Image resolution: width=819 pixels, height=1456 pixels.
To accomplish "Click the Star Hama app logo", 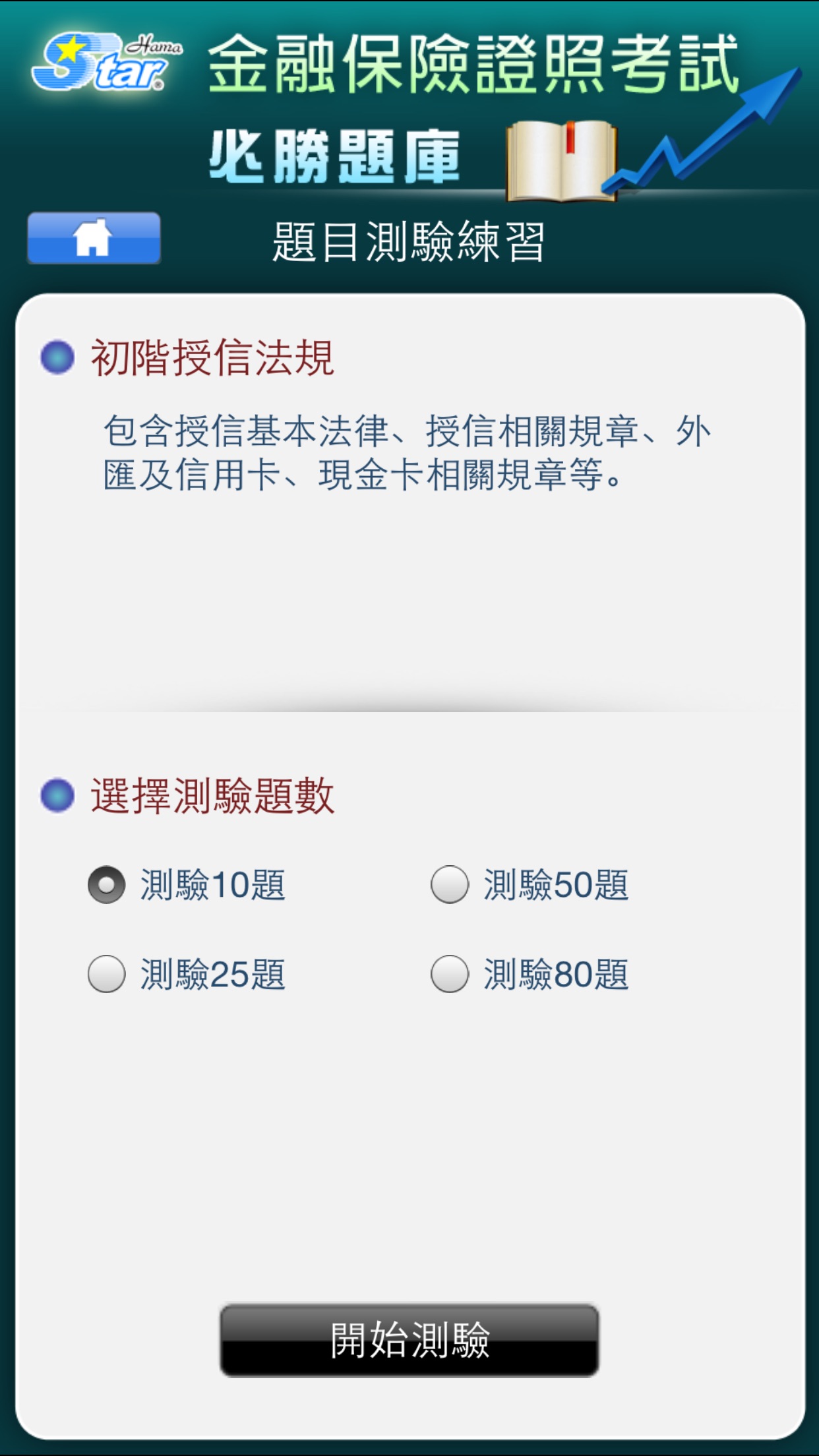I will pyautogui.click(x=106, y=59).
